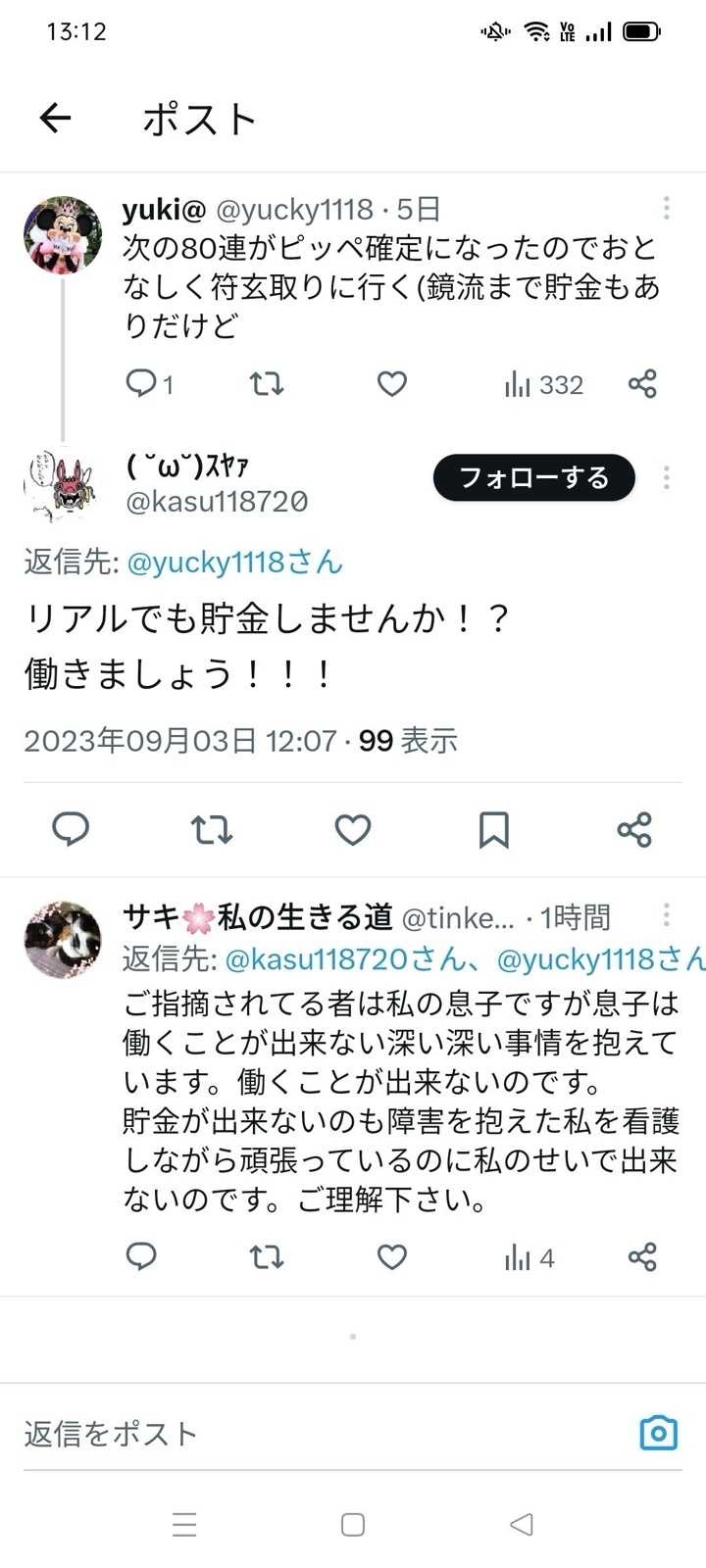Screen dimensions: 706x1568
Task: Tap the 返信をポスト reply field
Action: tap(294, 1434)
